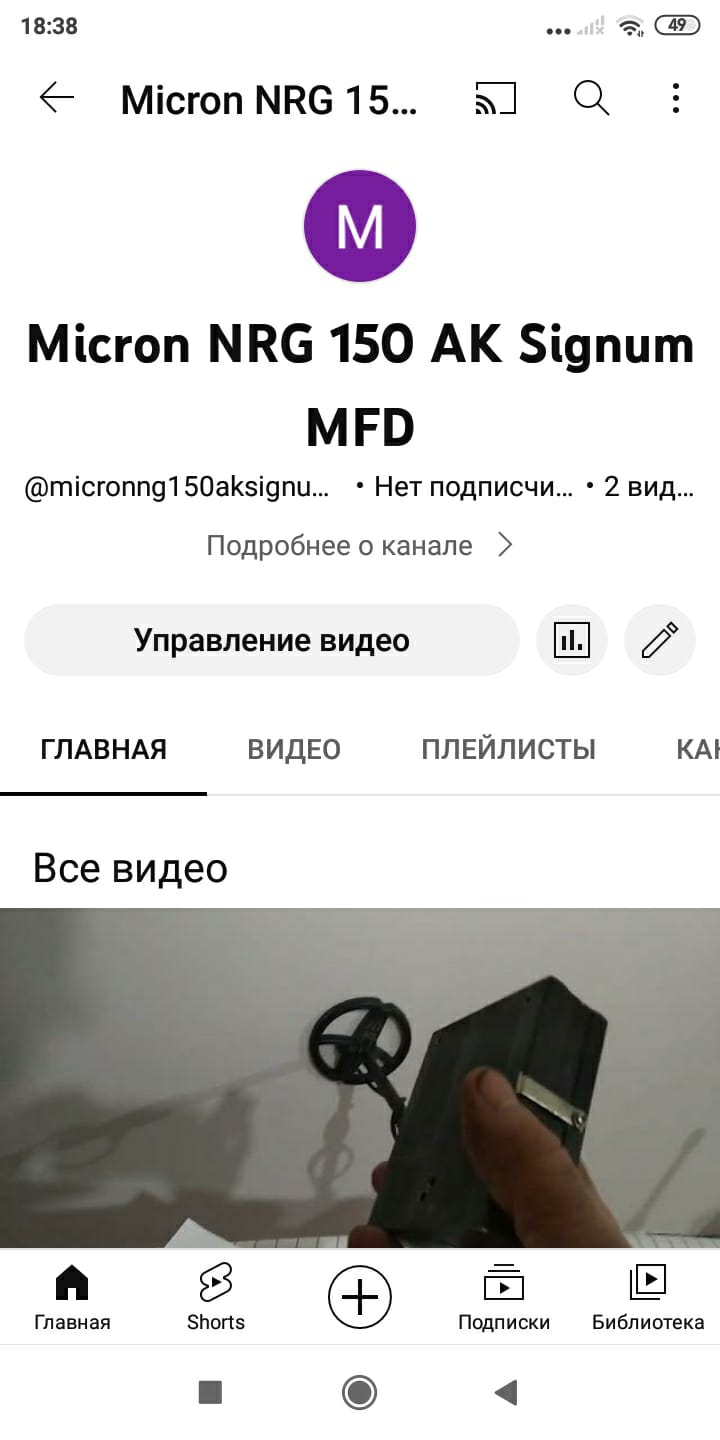Tap the system back triangle
This screenshot has width=720, height=1440.
[507, 1392]
